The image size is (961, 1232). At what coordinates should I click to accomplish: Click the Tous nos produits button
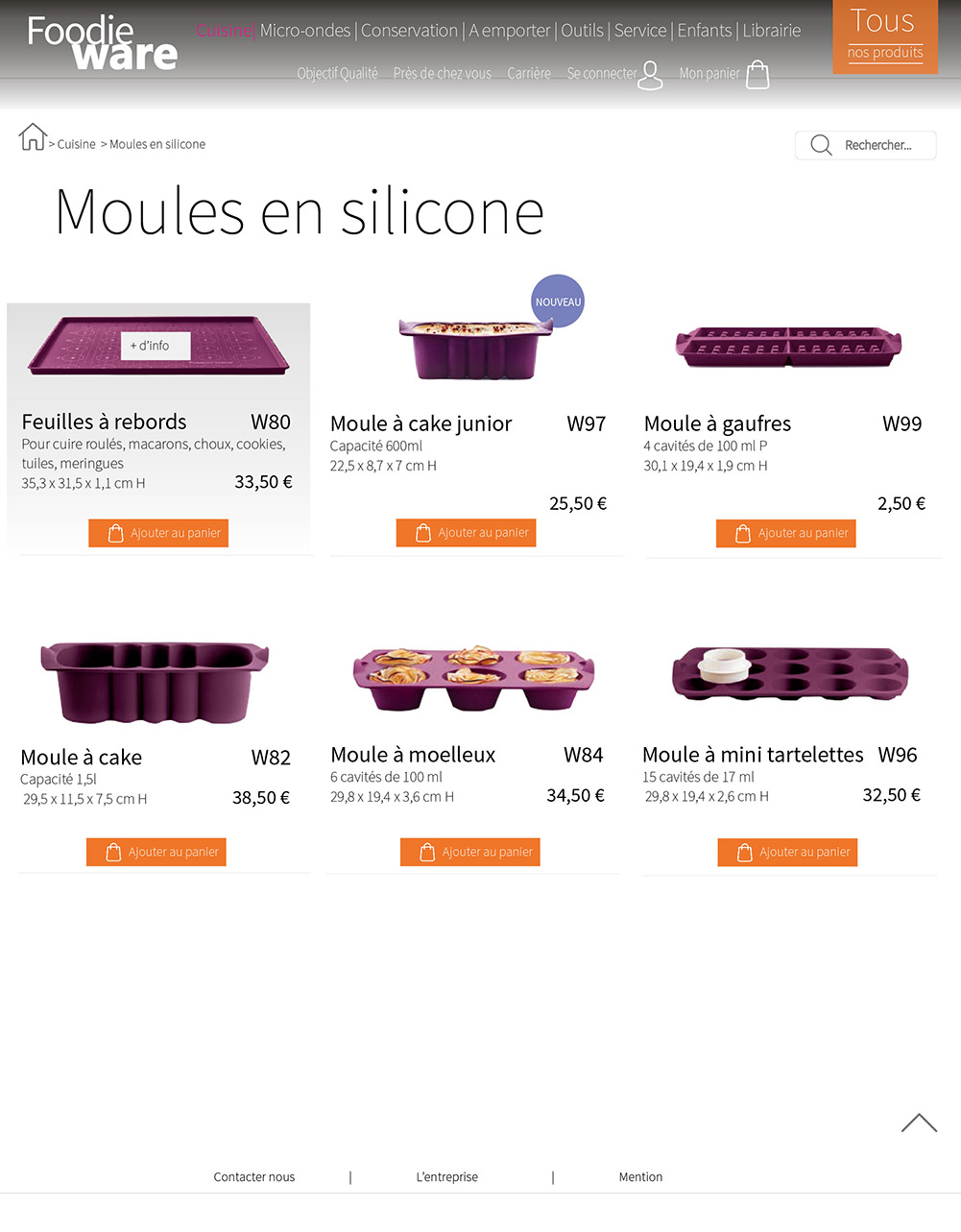click(884, 36)
